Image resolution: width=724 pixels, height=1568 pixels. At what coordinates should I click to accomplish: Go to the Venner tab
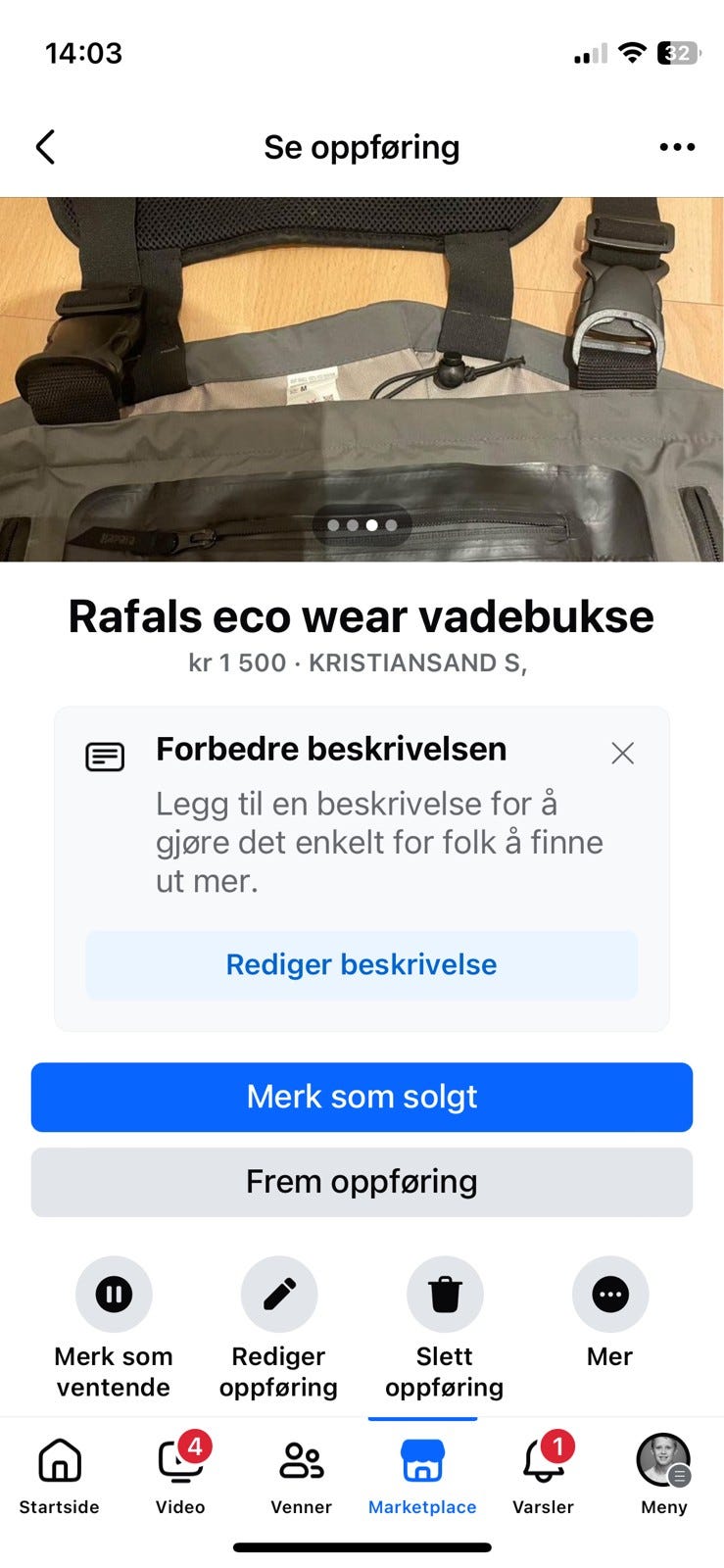pyautogui.click(x=302, y=1475)
